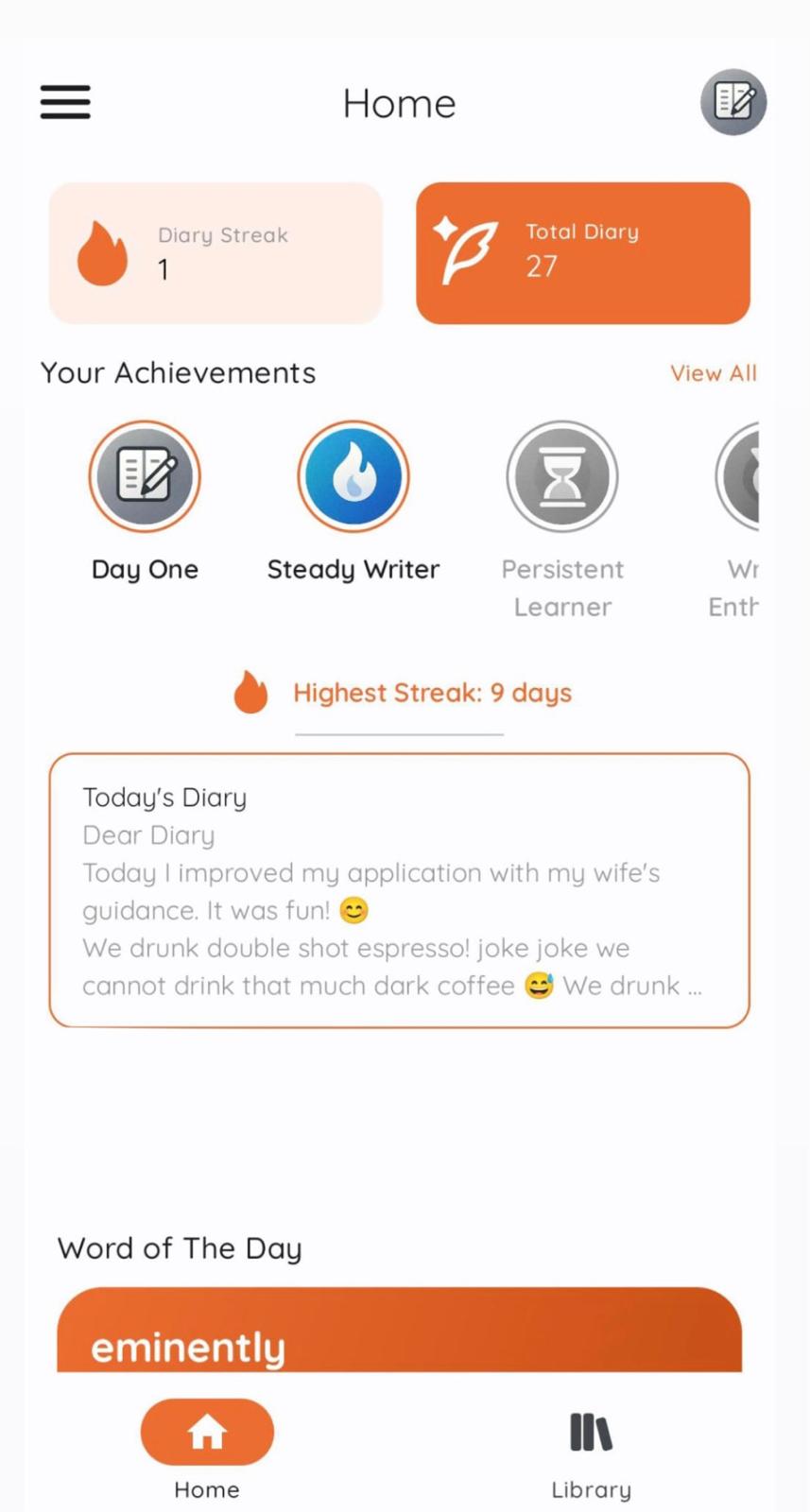
Task: Open the Diary Streak card
Action: [215, 253]
